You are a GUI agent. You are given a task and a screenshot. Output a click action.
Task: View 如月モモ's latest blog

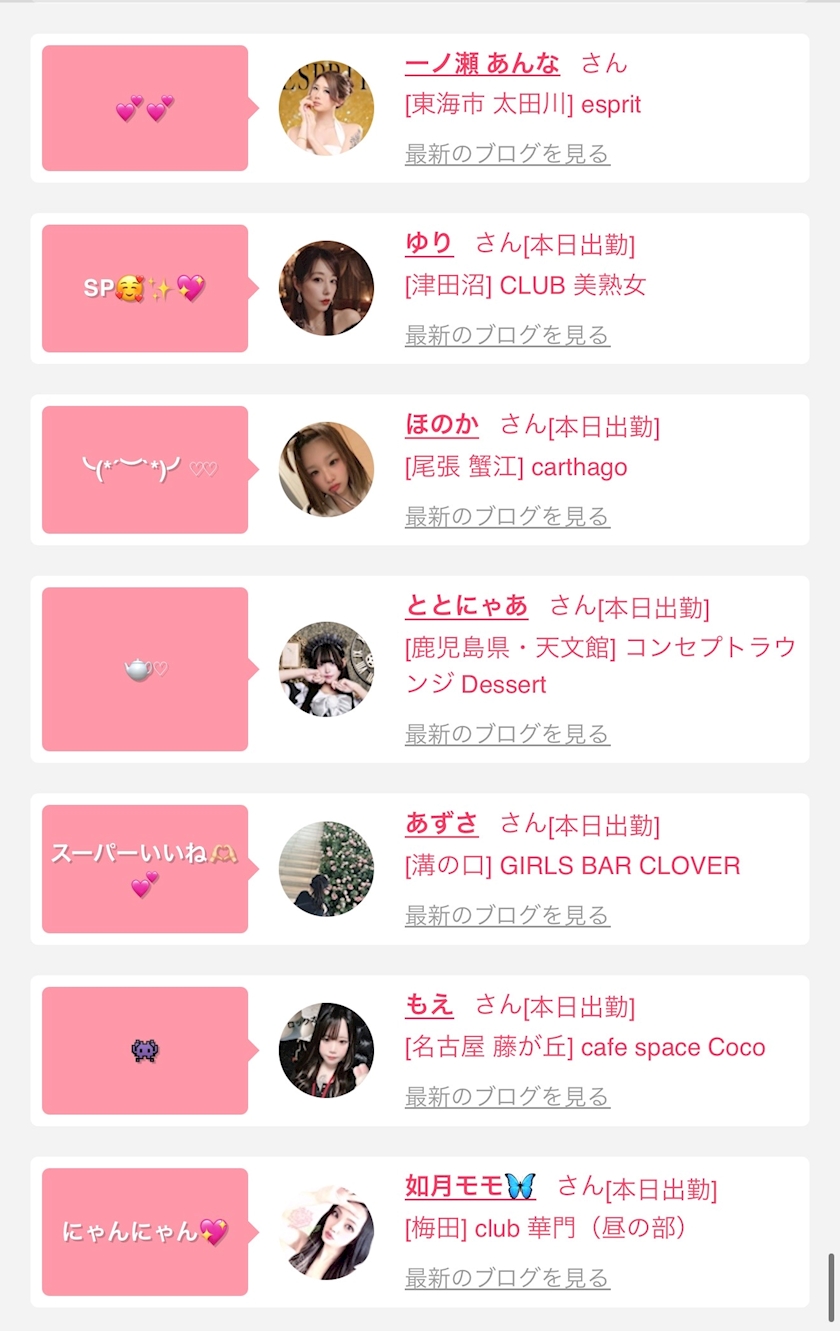pyautogui.click(x=507, y=1279)
